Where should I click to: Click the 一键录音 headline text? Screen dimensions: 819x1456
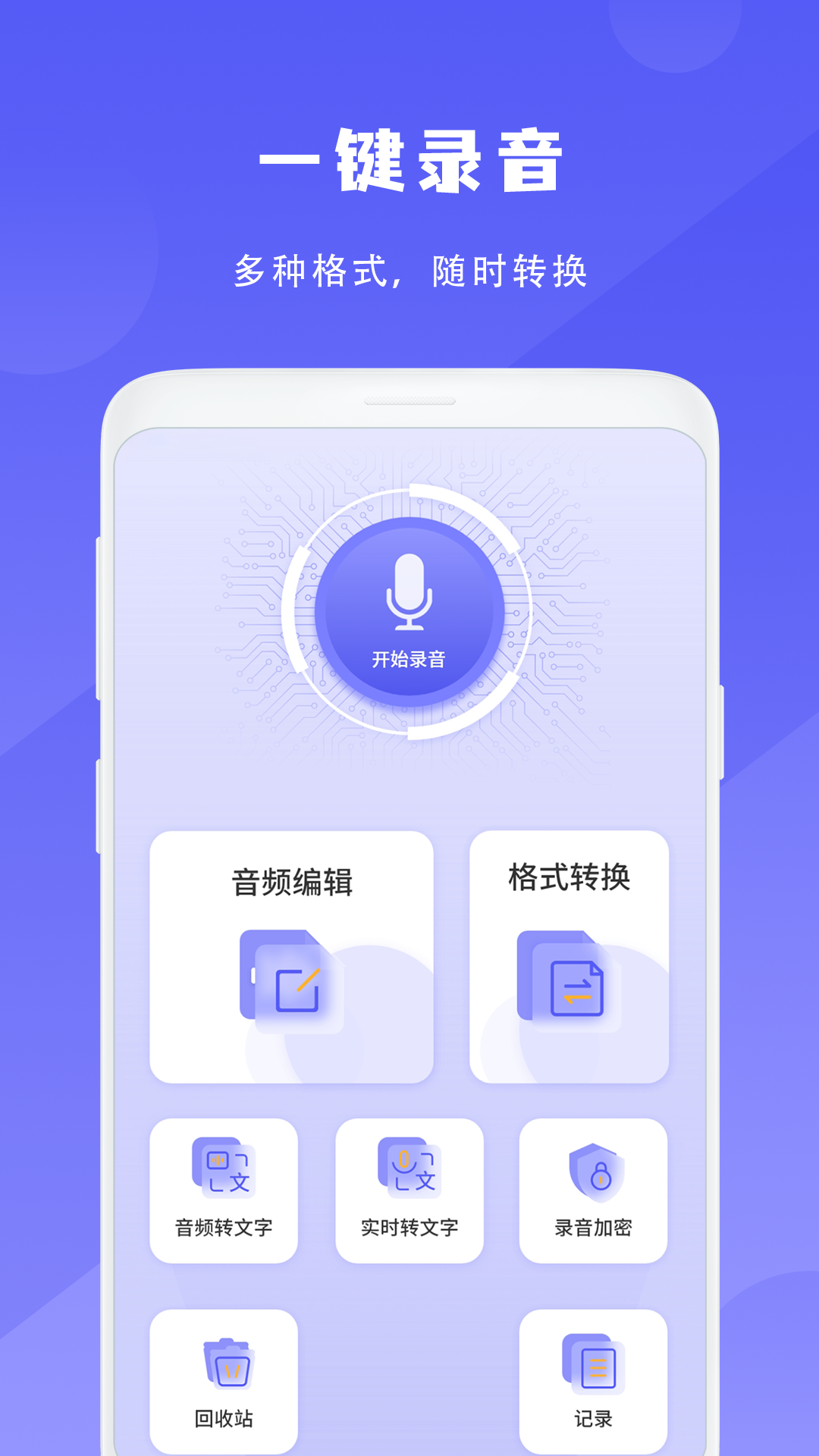(x=409, y=159)
